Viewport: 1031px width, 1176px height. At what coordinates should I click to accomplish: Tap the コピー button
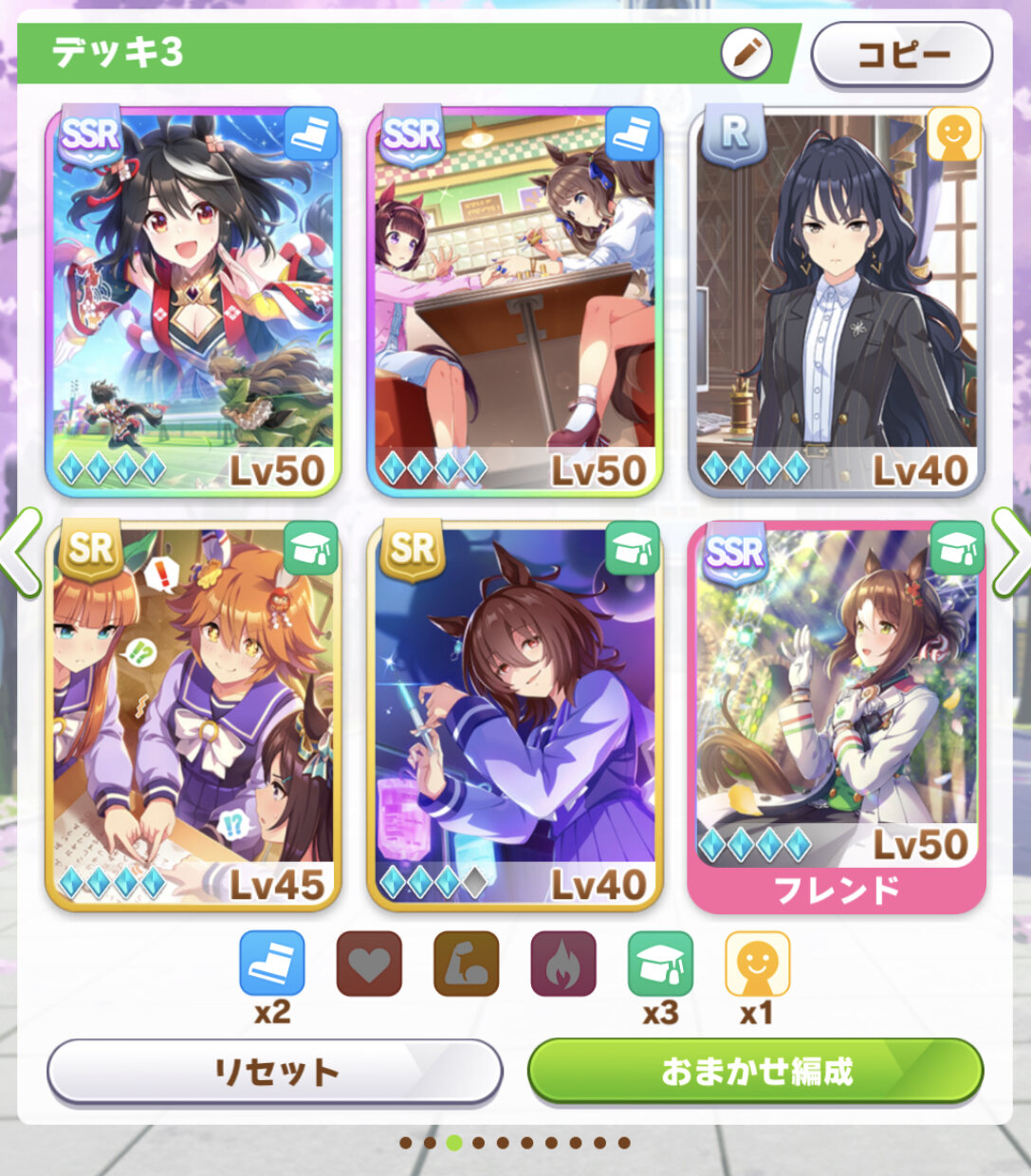[901, 54]
